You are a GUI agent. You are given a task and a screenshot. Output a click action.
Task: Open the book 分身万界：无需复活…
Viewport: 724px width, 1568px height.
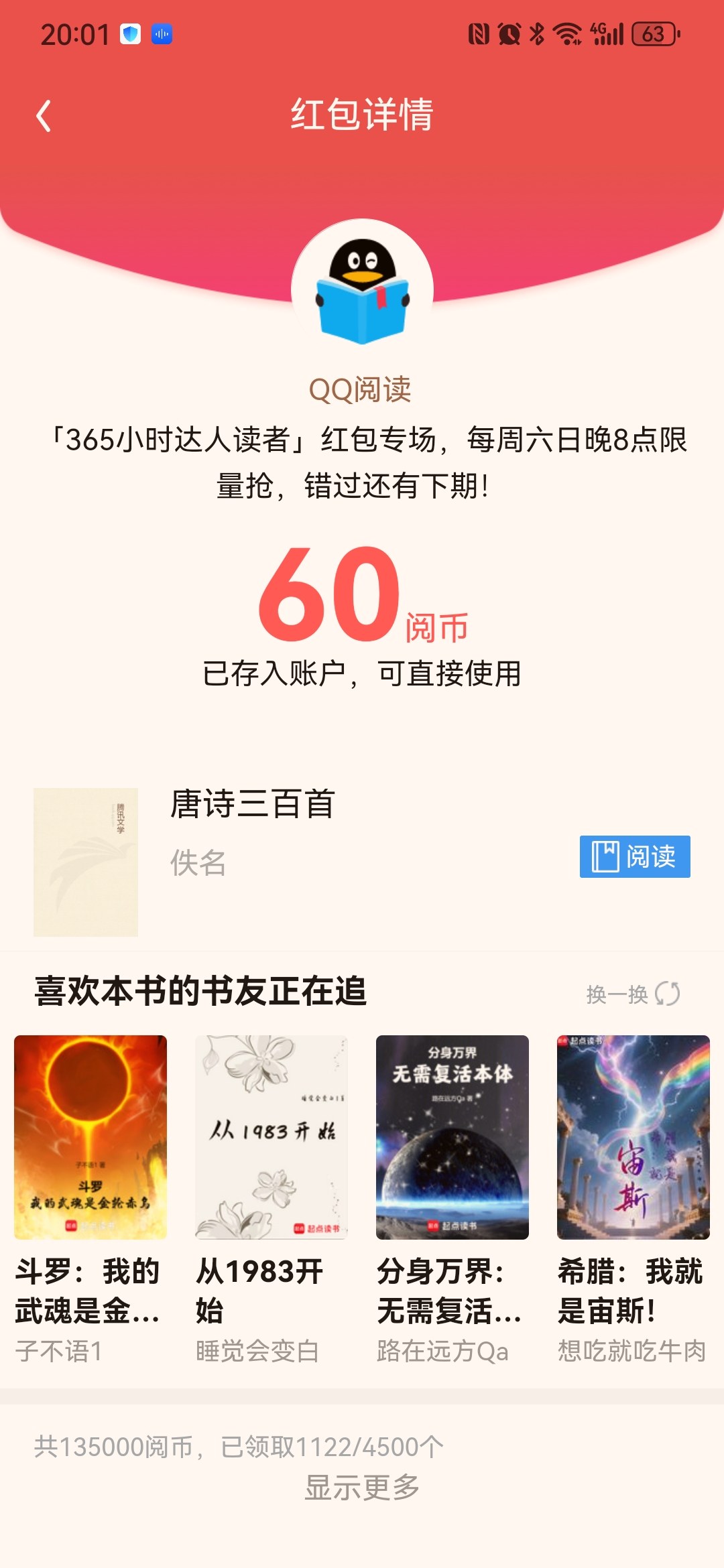point(452,1199)
